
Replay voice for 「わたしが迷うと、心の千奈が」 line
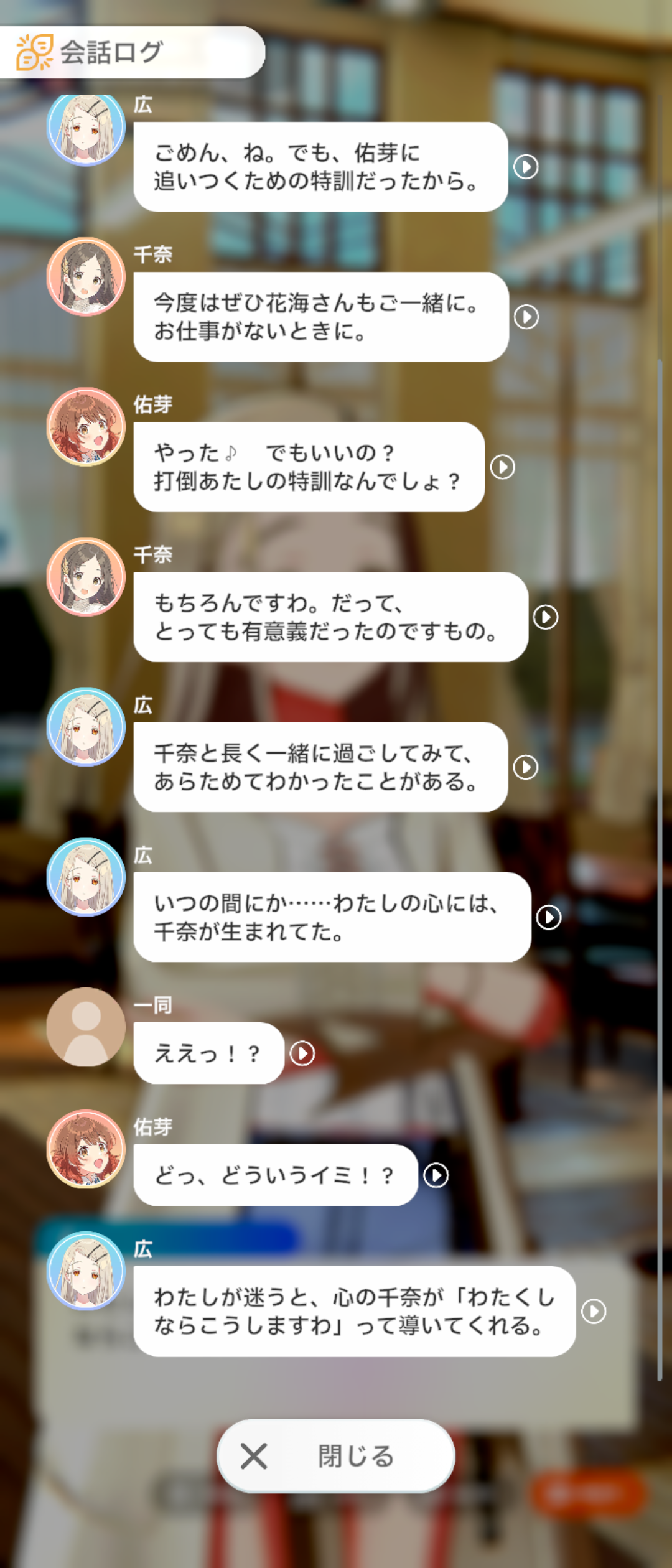[594, 1311]
